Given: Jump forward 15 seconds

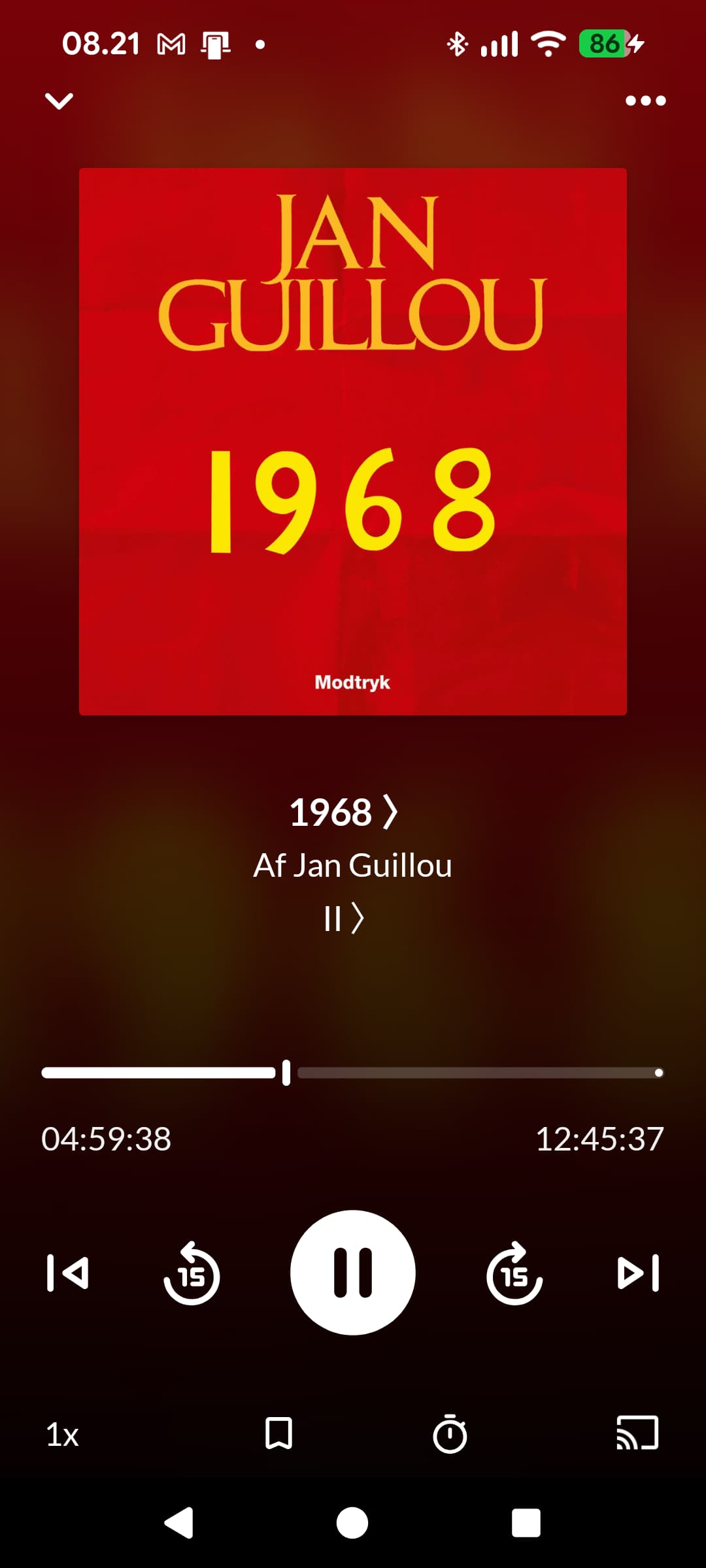Looking at the screenshot, I should (514, 1273).
